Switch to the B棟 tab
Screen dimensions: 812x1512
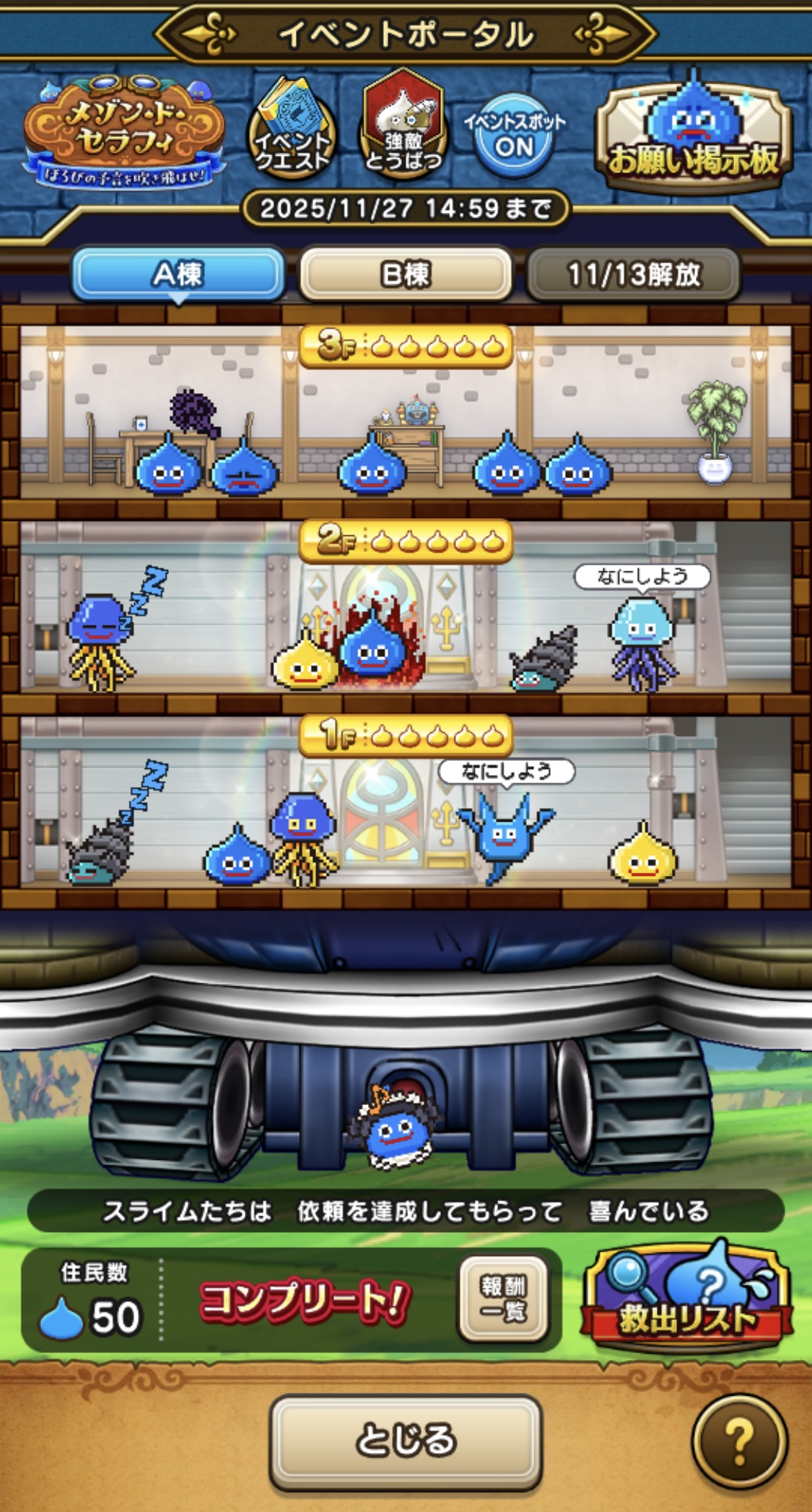click(406, 274)
